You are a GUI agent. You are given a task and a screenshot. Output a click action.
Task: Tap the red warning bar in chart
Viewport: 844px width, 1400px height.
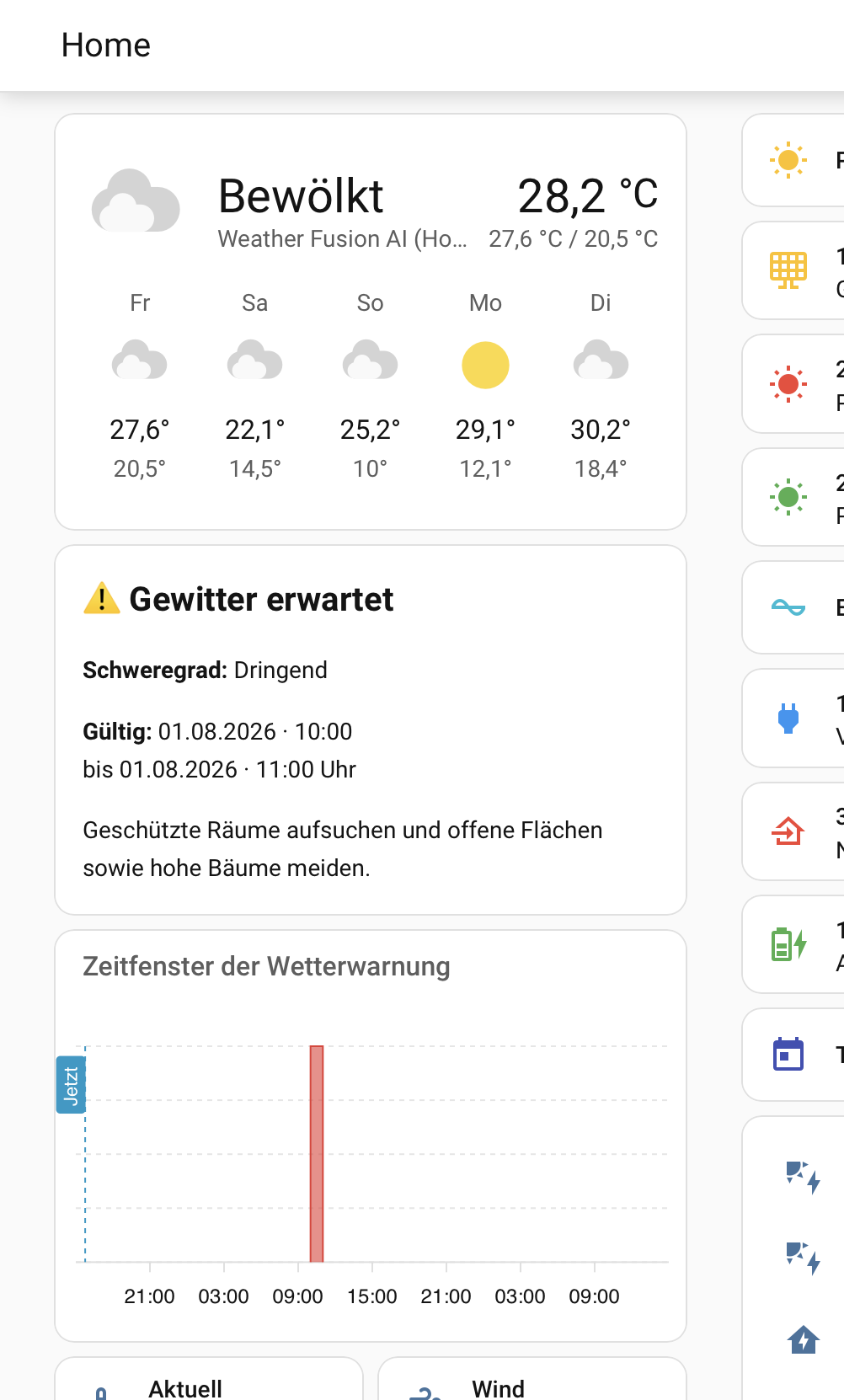pos(317,1154)
